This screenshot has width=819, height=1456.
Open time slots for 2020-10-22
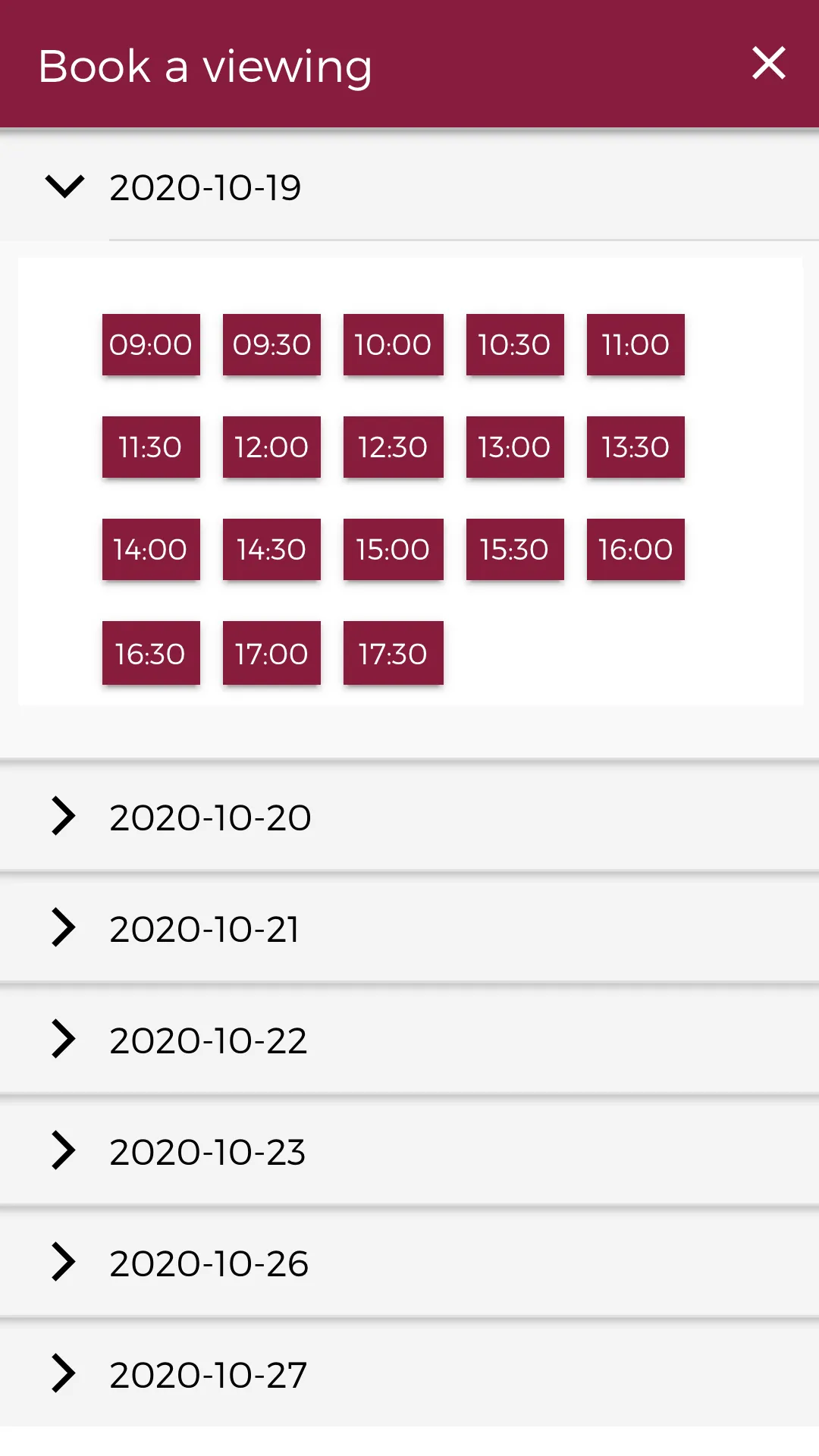(x=409, y=1040)
